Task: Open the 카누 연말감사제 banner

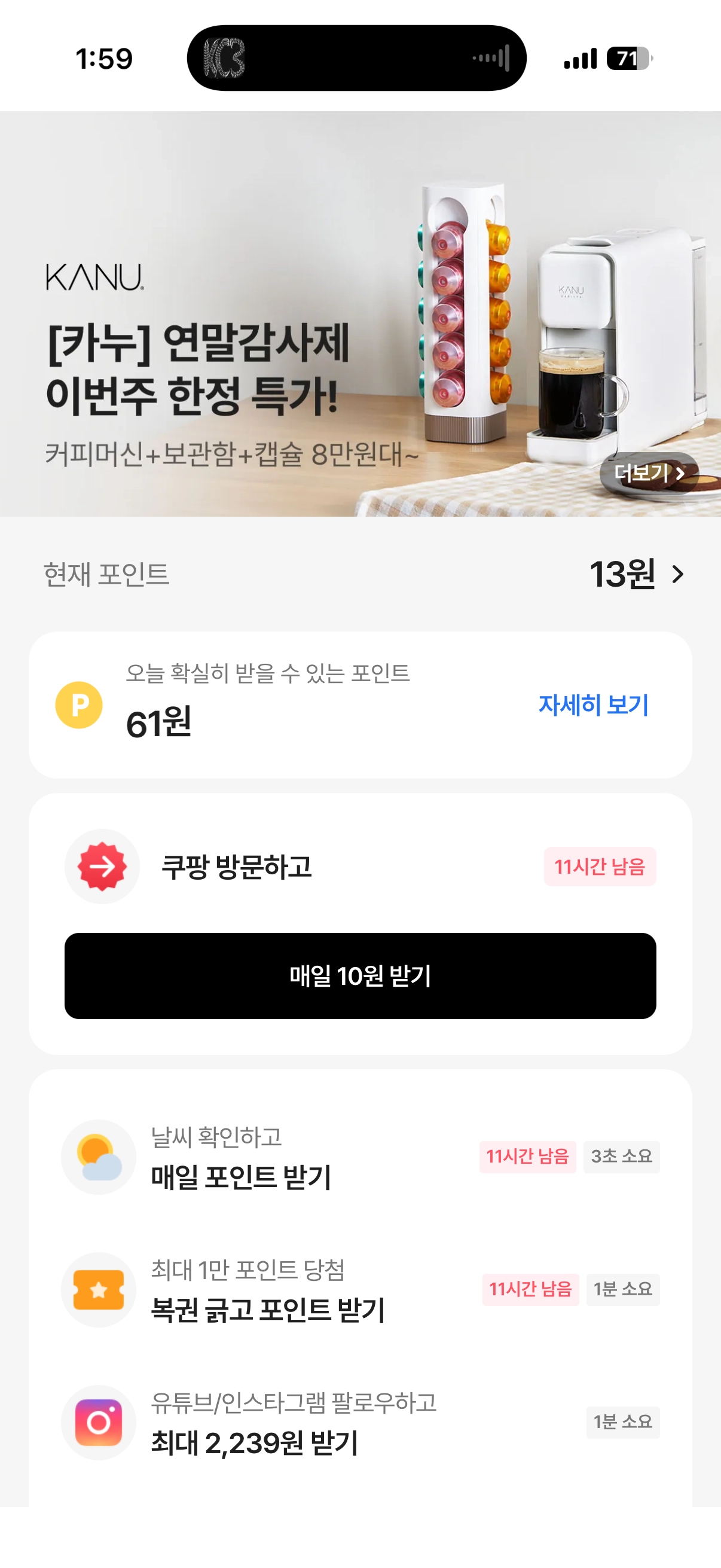Action: coord(243,341)
